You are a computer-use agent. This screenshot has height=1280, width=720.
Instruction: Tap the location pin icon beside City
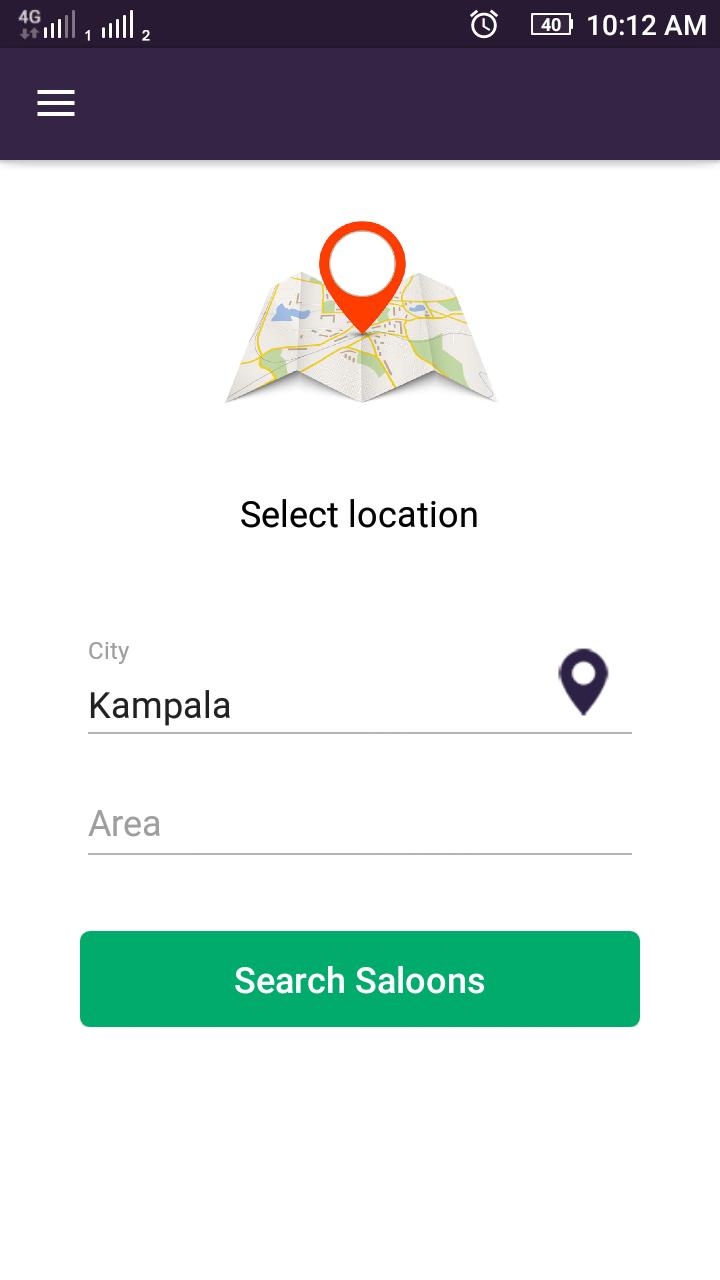583,682
